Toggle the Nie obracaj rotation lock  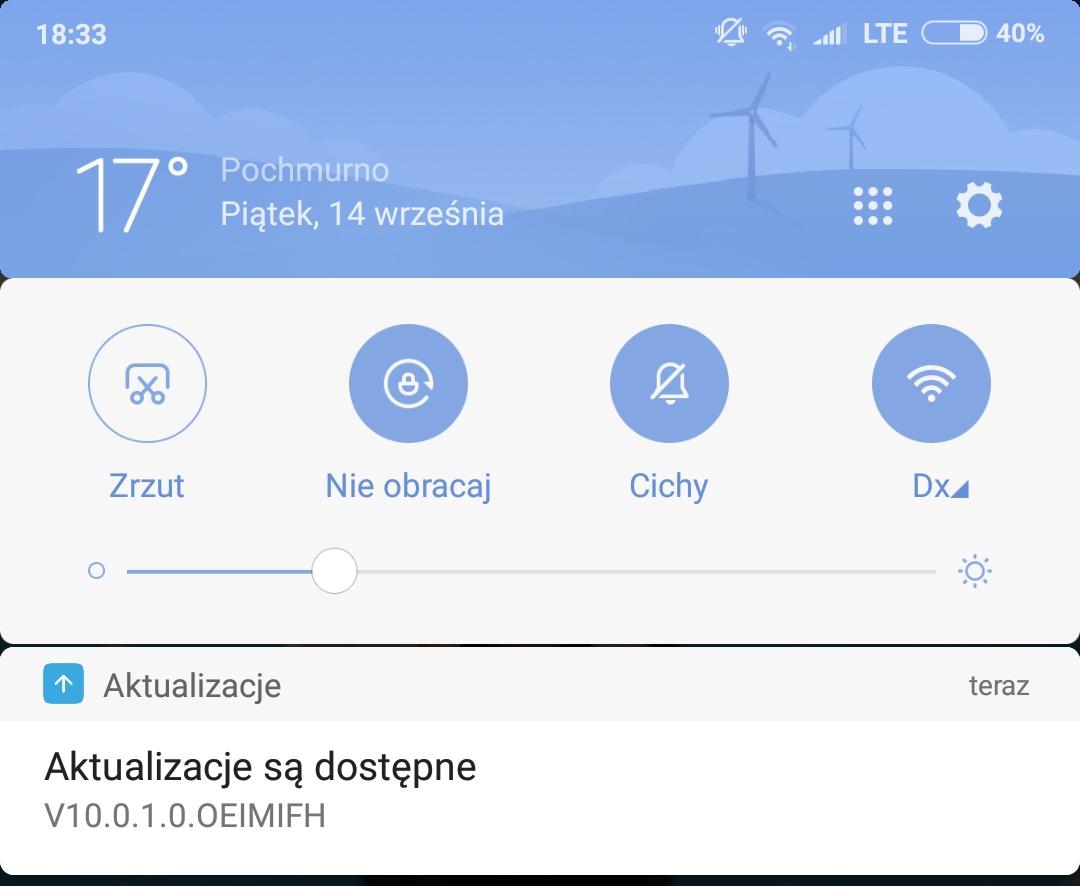pyautogui.click(x=408, y=383)
